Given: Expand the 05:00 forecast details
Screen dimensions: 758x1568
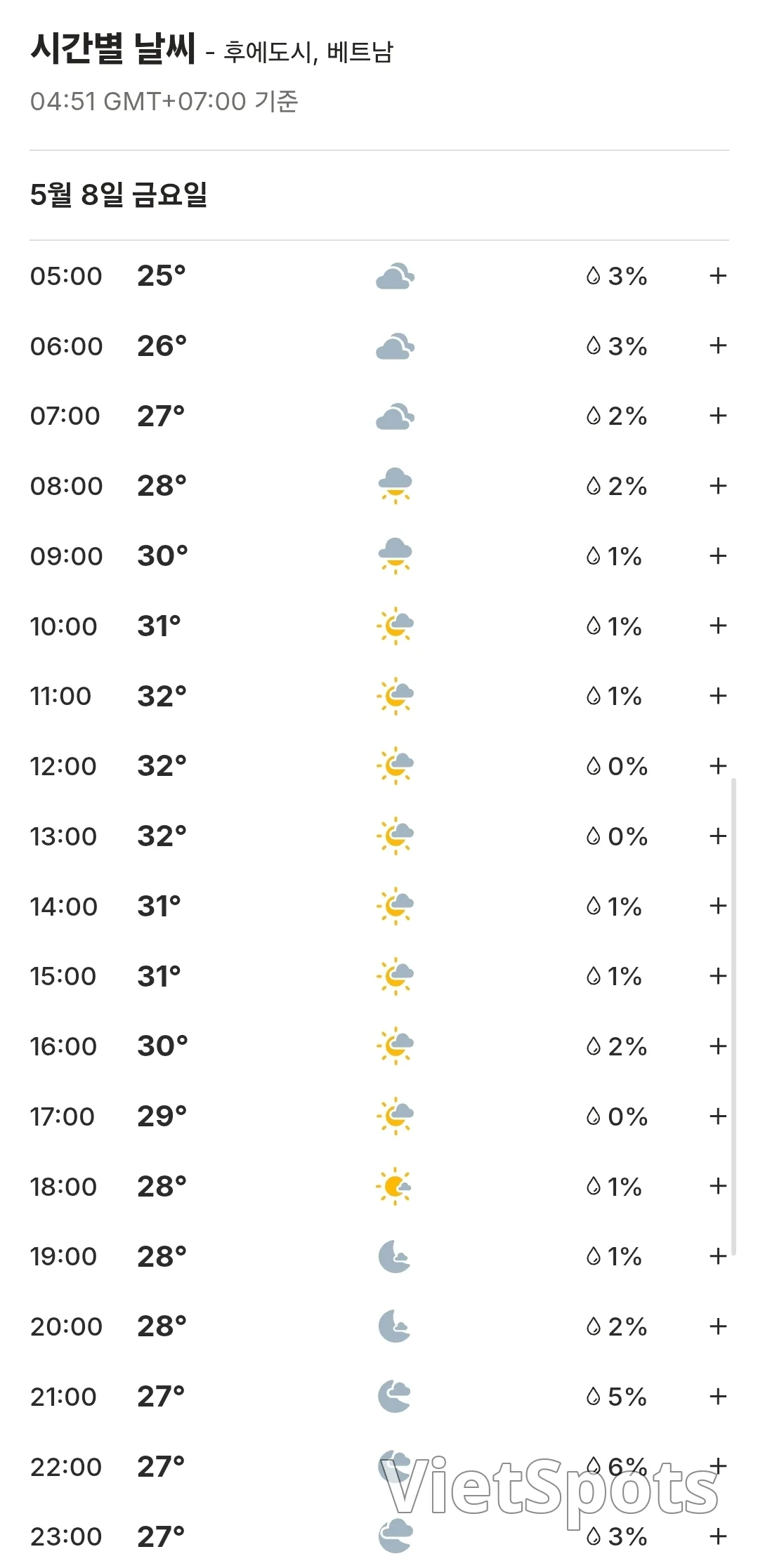Looking at the screenshot, I should [x=717, y=276].
